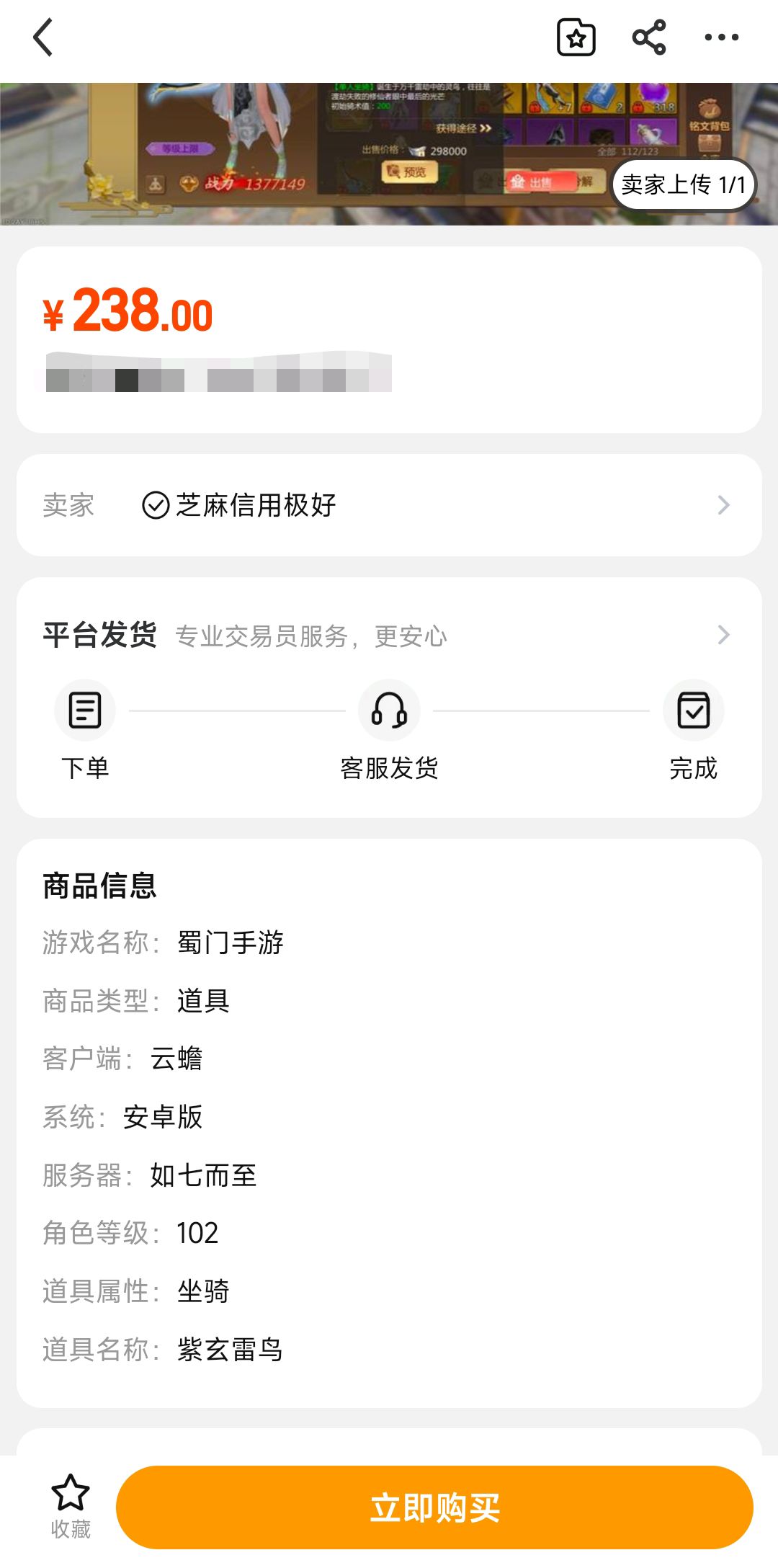Open the favorites collection icon in top bar
Viewport: 778px width, 1568px height.
coord(576,37)
